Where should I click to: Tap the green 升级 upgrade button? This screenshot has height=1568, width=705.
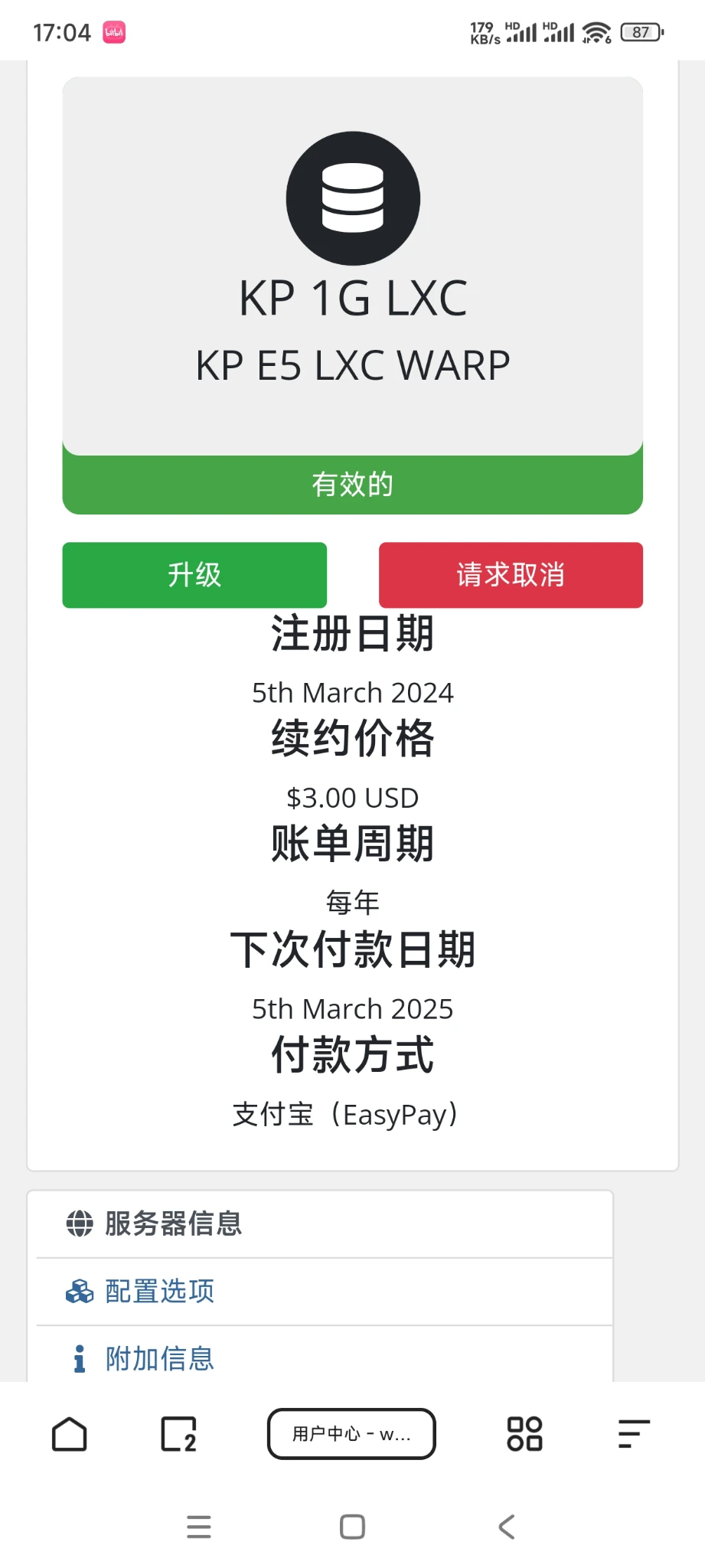coord(194,575)
